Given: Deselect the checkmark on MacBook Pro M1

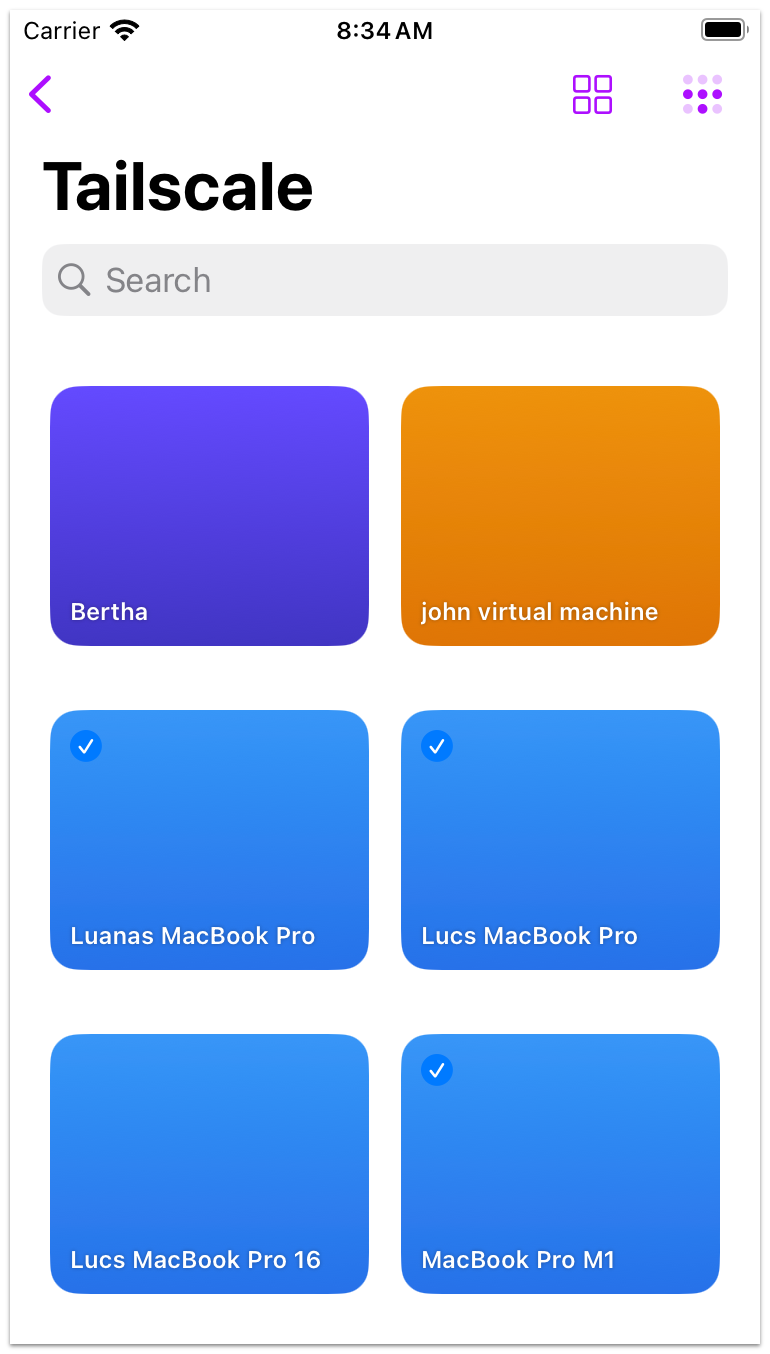Looking at the screenshot, I should click(437, 1070).
